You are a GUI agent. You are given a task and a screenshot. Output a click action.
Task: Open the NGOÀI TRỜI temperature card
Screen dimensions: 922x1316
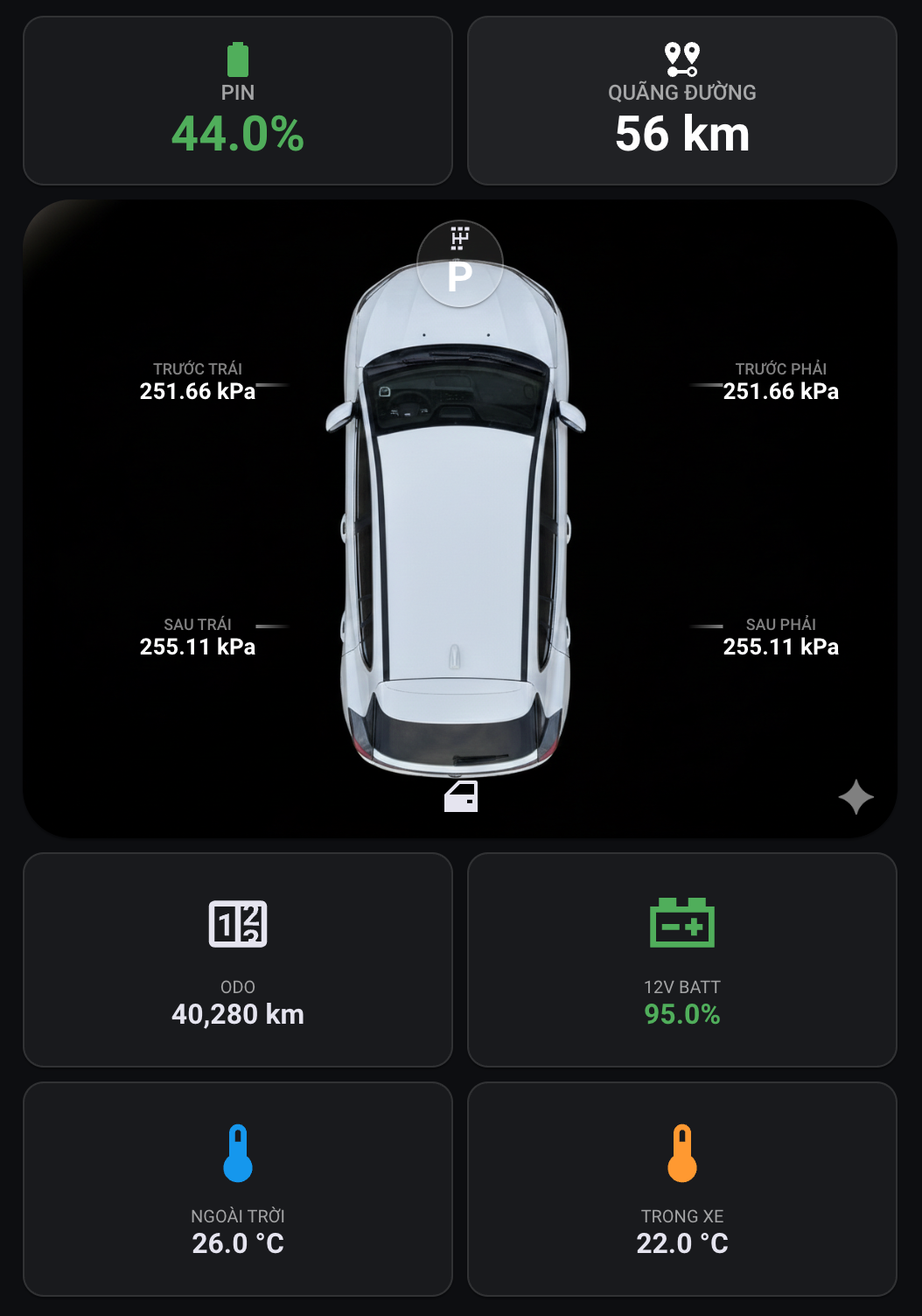(237, 1189)
